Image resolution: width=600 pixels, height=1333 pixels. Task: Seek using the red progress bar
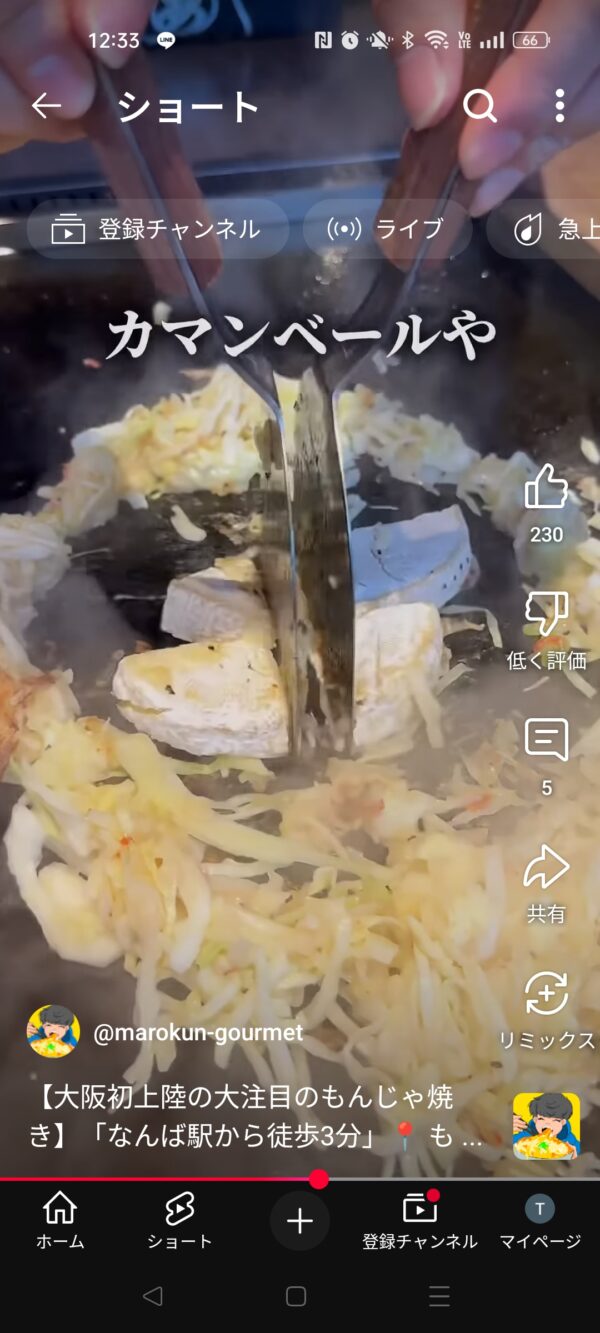pyautogui.click(x=318, y=1179)
